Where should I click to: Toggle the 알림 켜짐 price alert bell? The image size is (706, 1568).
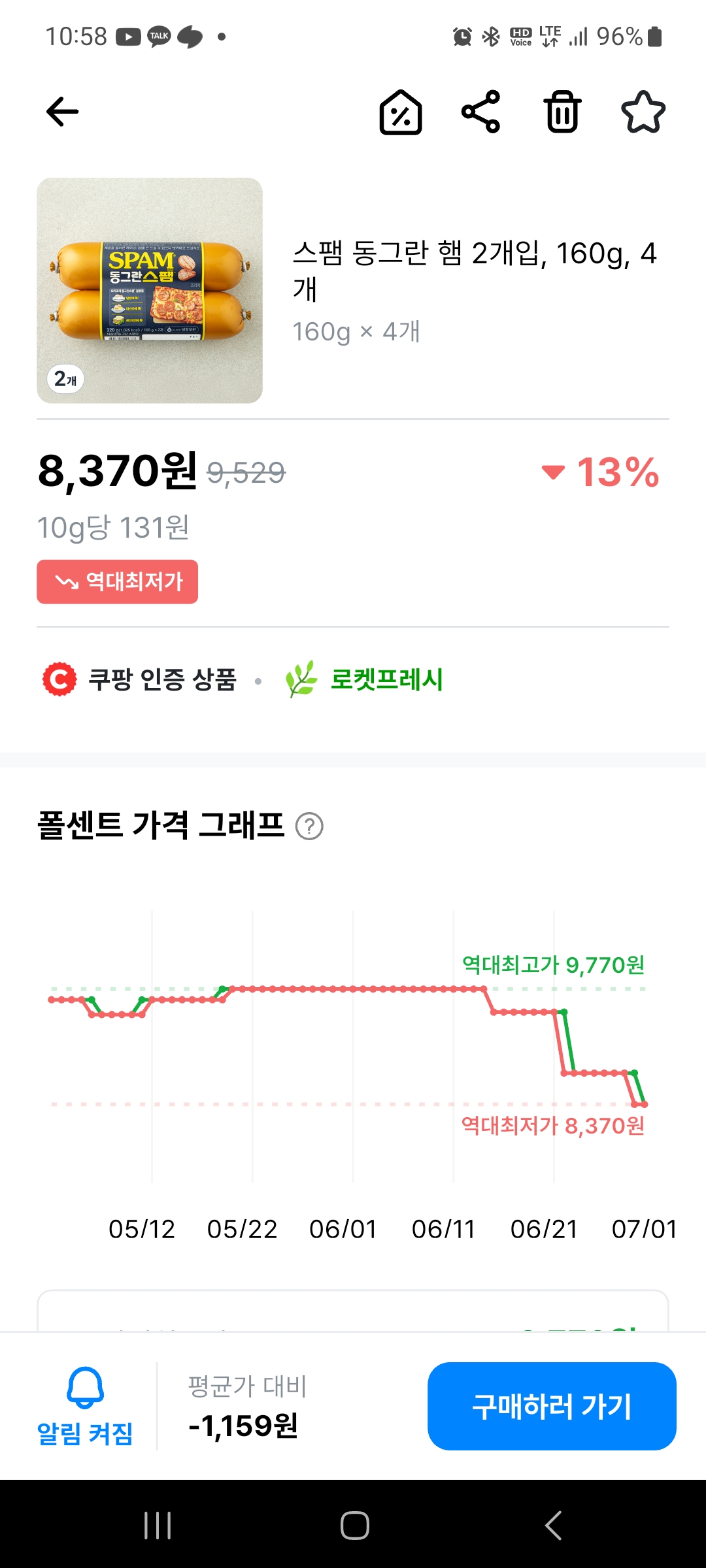[85, 1406]
